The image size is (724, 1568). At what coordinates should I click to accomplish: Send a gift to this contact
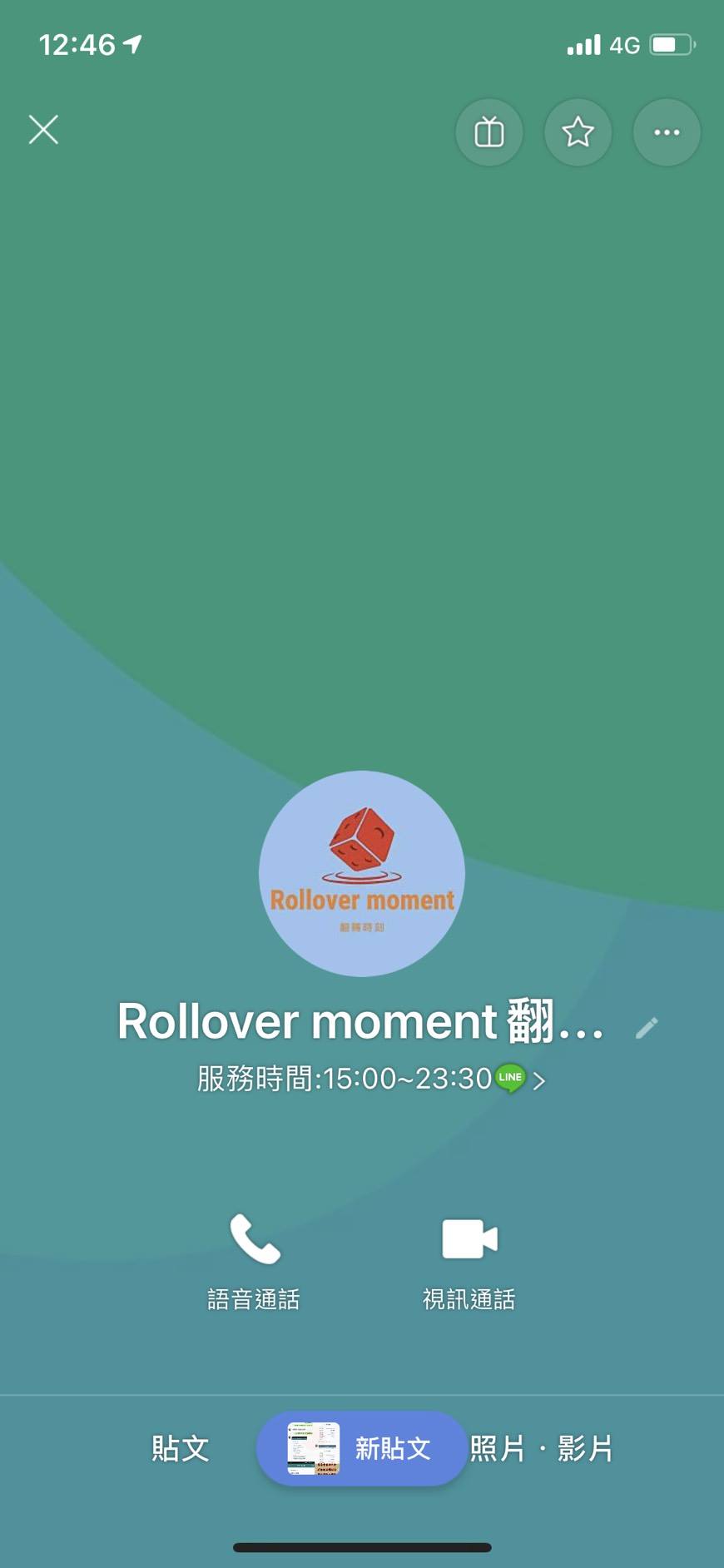489,132
